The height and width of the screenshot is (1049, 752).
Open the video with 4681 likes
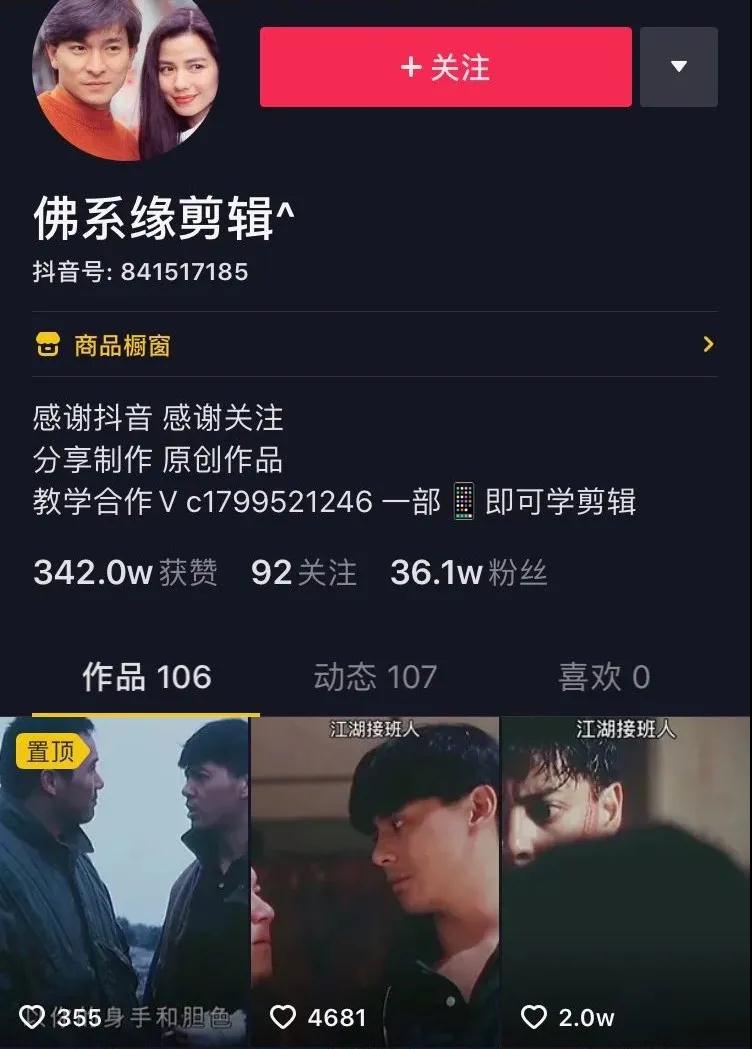pos(375,880)
